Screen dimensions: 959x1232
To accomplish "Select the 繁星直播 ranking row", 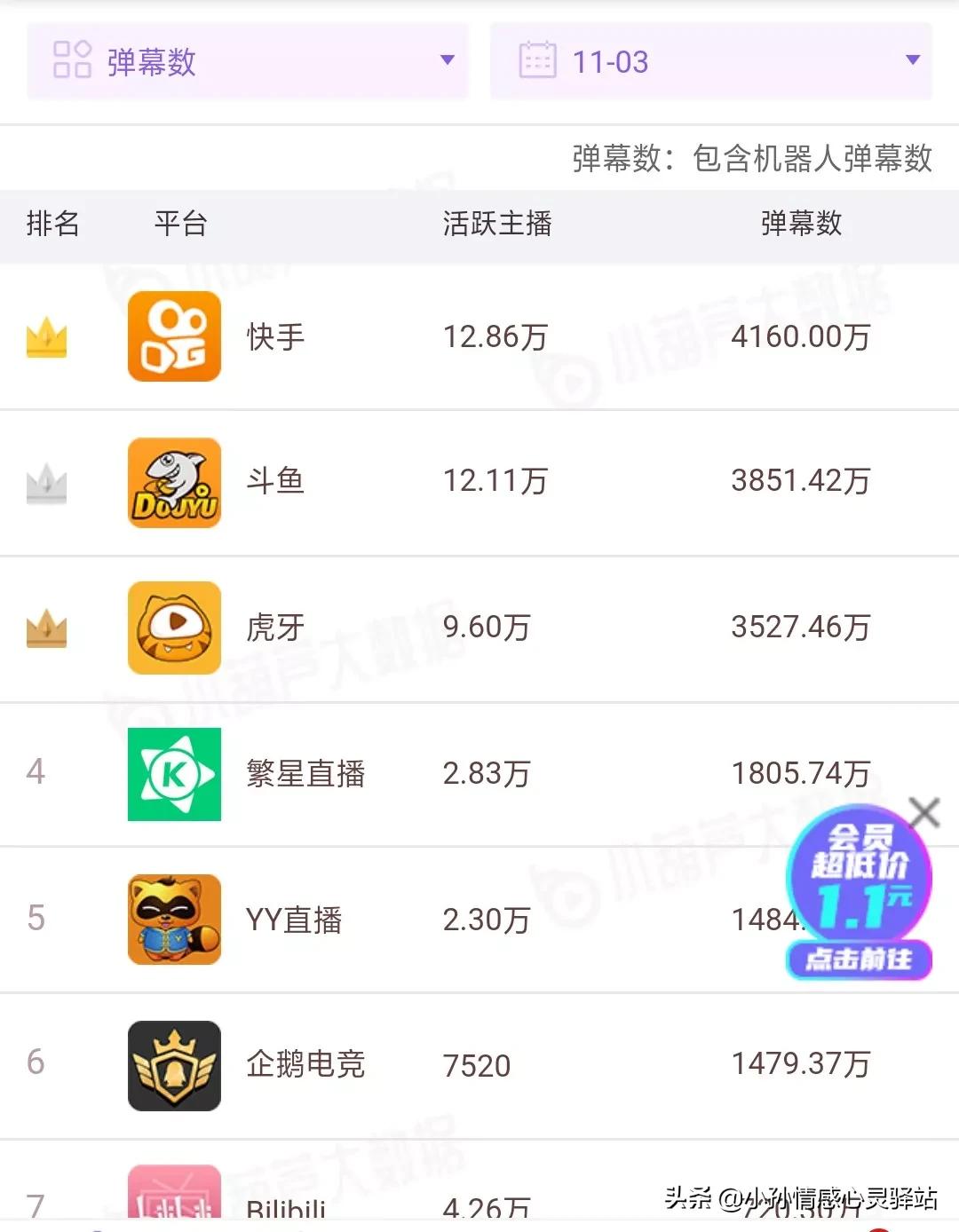I will [x=305, y=773].
